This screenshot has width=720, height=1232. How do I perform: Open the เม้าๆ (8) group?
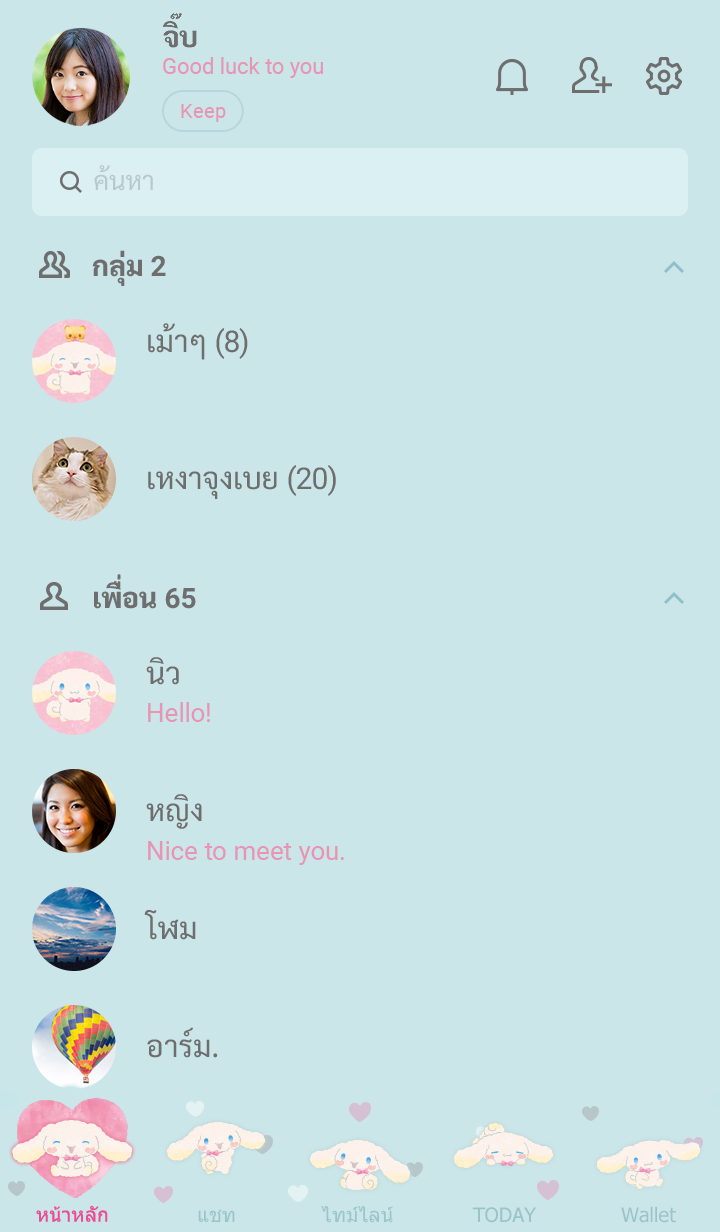pyautogui.click(x=197, y=344)
